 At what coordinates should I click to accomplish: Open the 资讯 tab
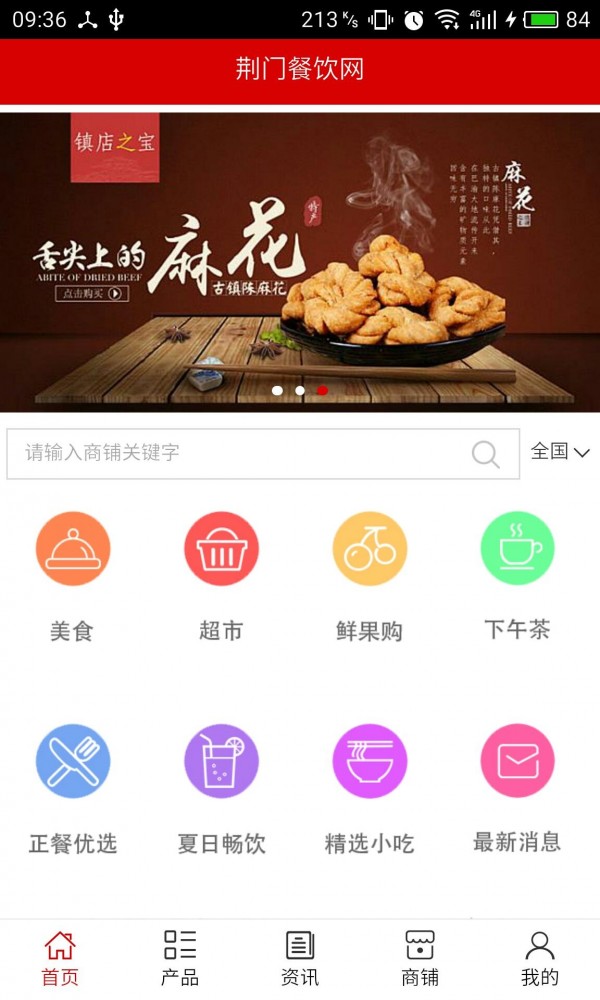point(300,958)
